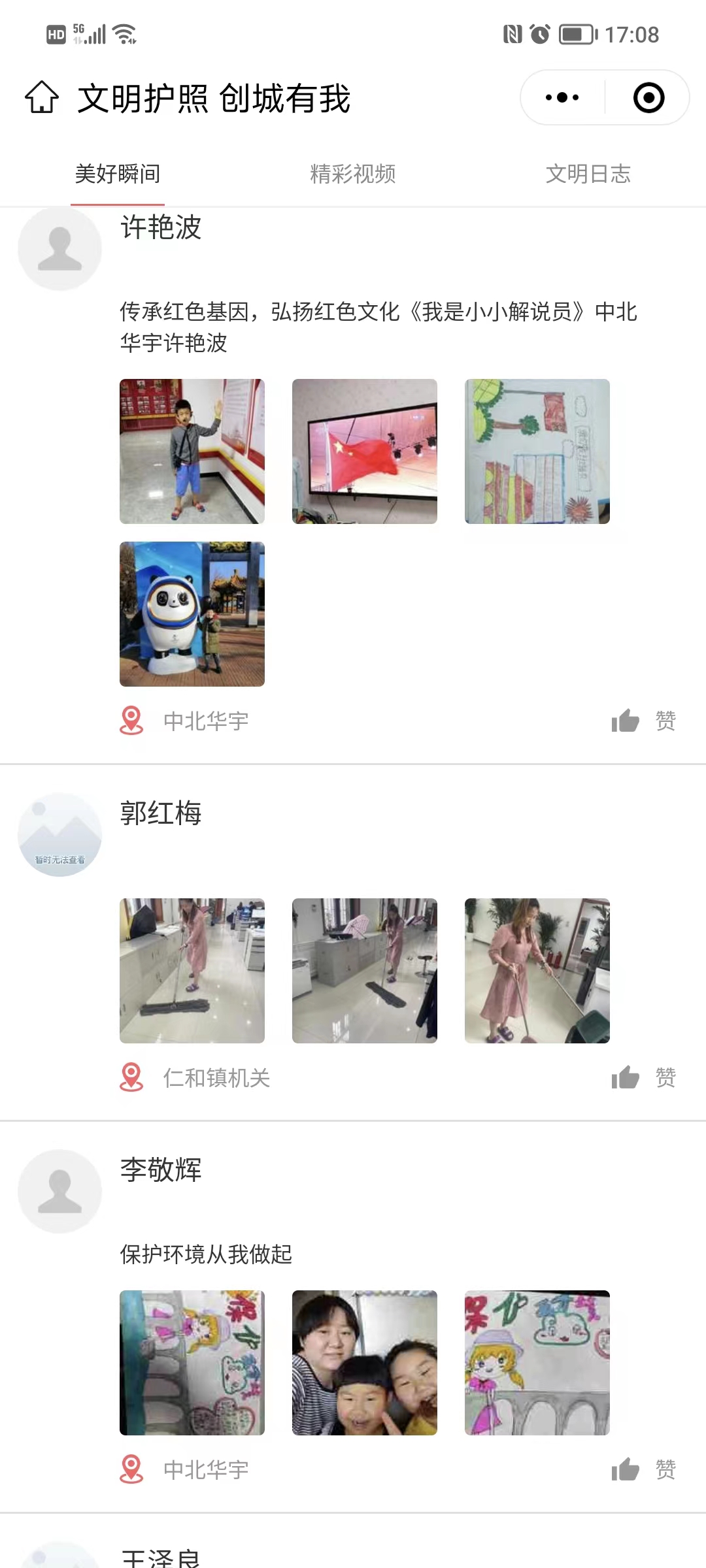
Task: Switch to the 精彩视频 tab
Action: [x=353, y=174]
